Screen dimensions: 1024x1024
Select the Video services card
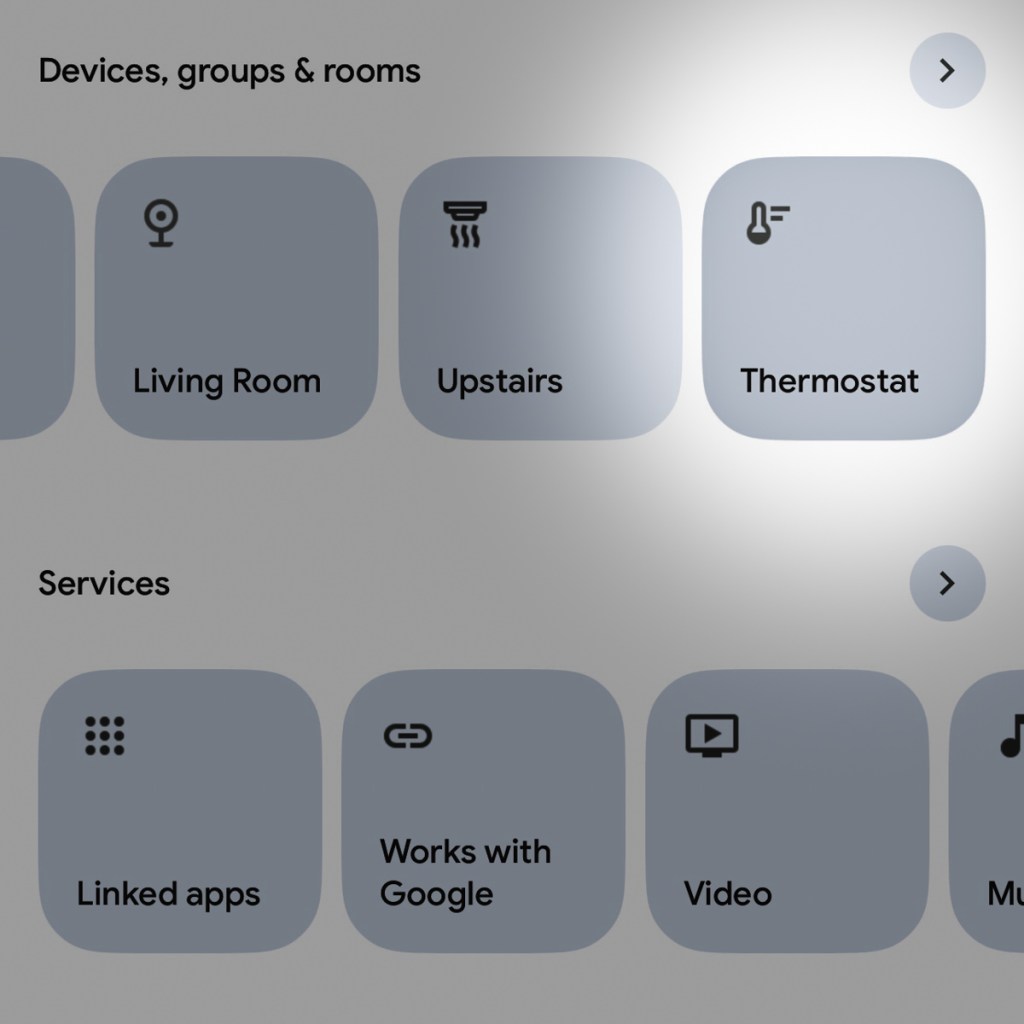[x=787, y=810]
